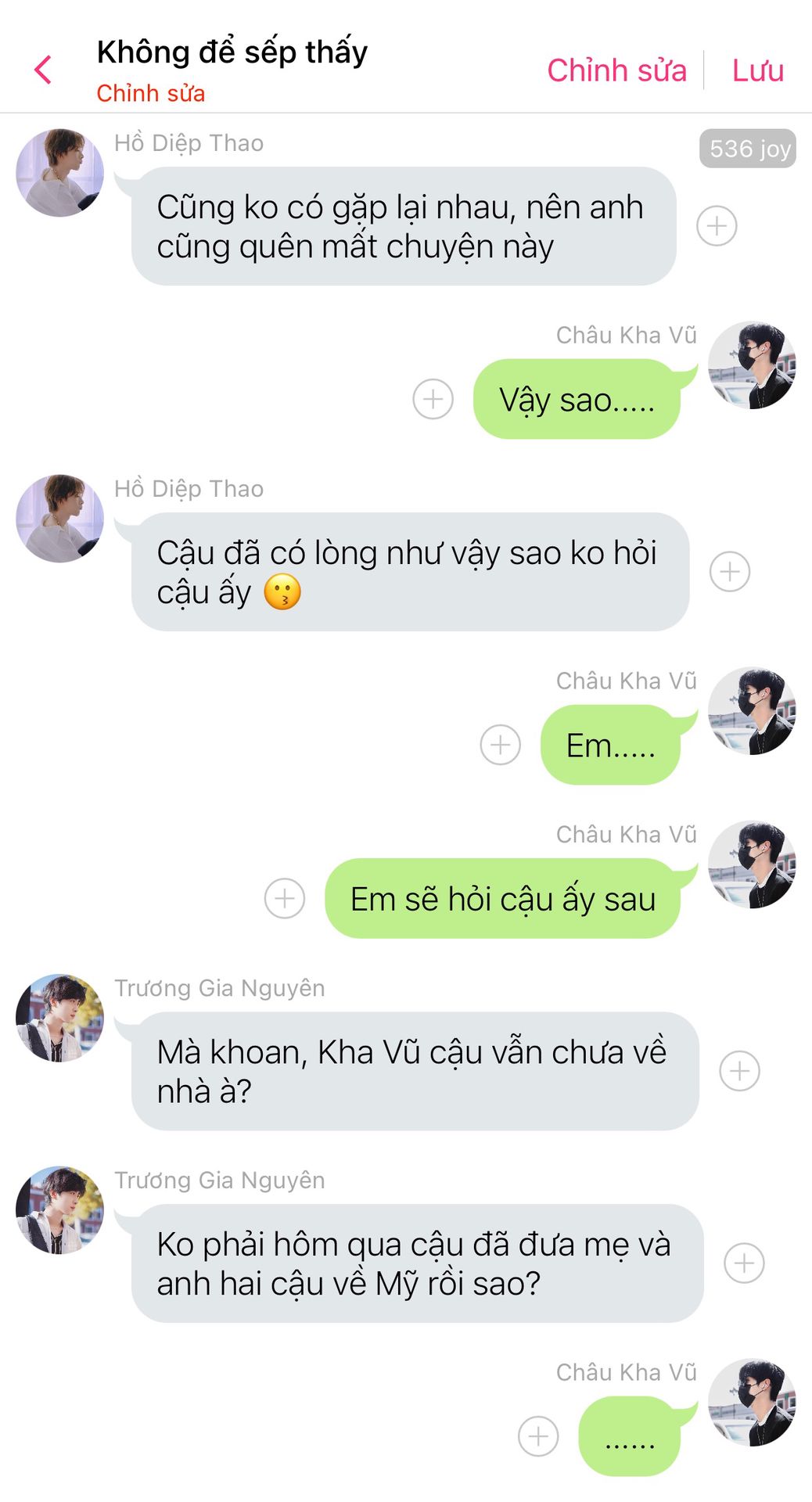
Task: Tap plus beside "Mà khoan, Kha Vũ" message
Action: click(x=739, y=1071)
